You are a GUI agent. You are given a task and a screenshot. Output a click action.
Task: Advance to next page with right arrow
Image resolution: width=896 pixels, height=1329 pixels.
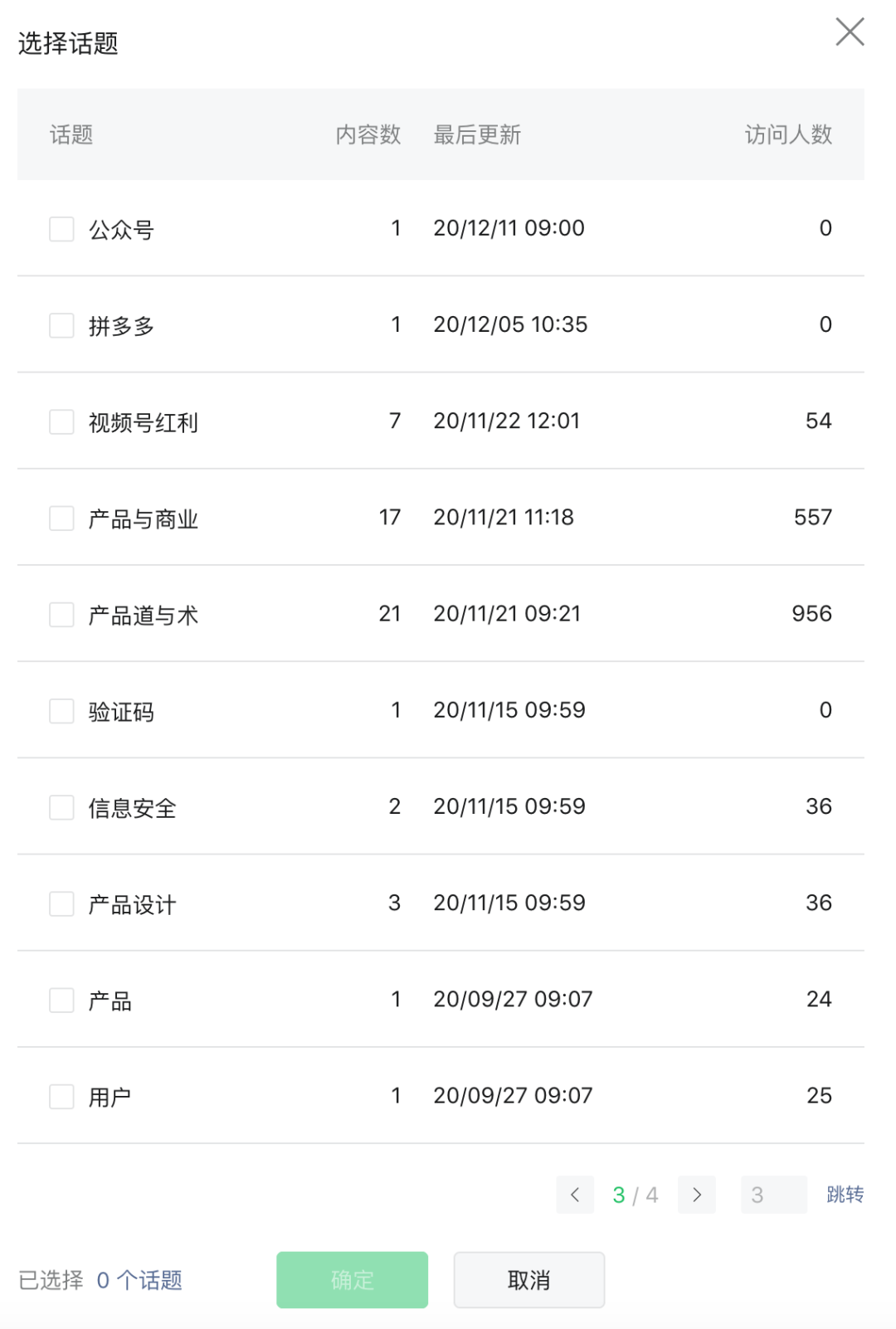[697, 1195]
